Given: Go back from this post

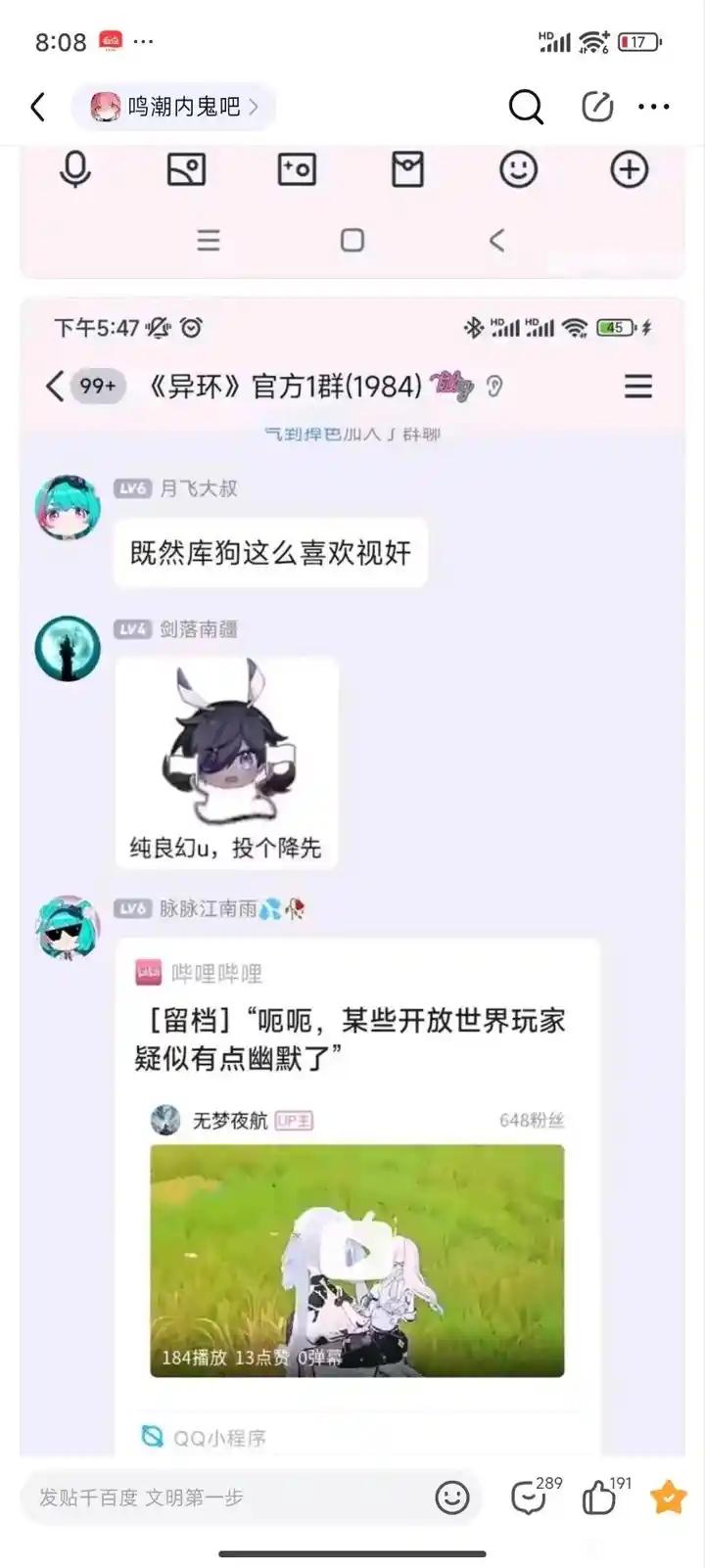Looking at the screenshot, I should click(x=38, y=107).
